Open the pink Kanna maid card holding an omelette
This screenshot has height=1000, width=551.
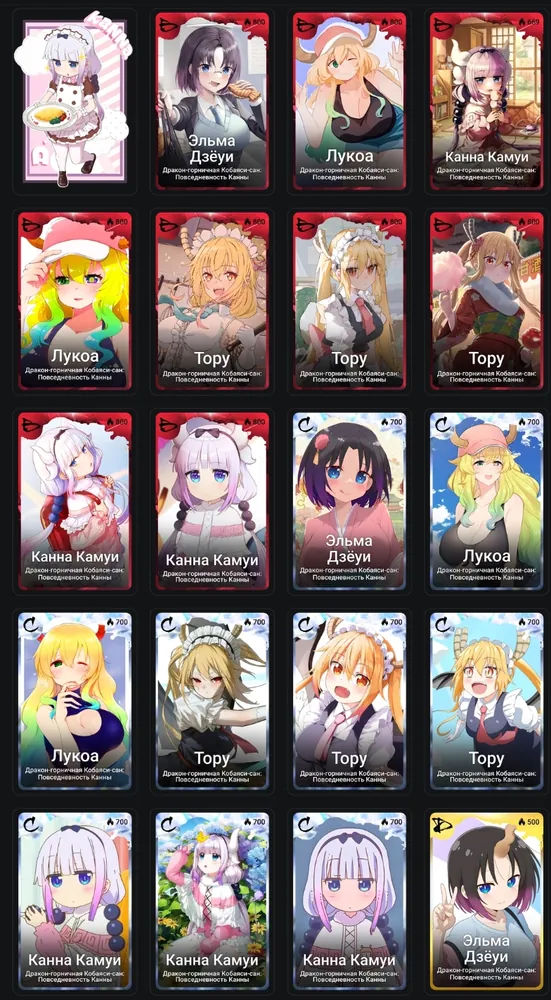(75, 101)
